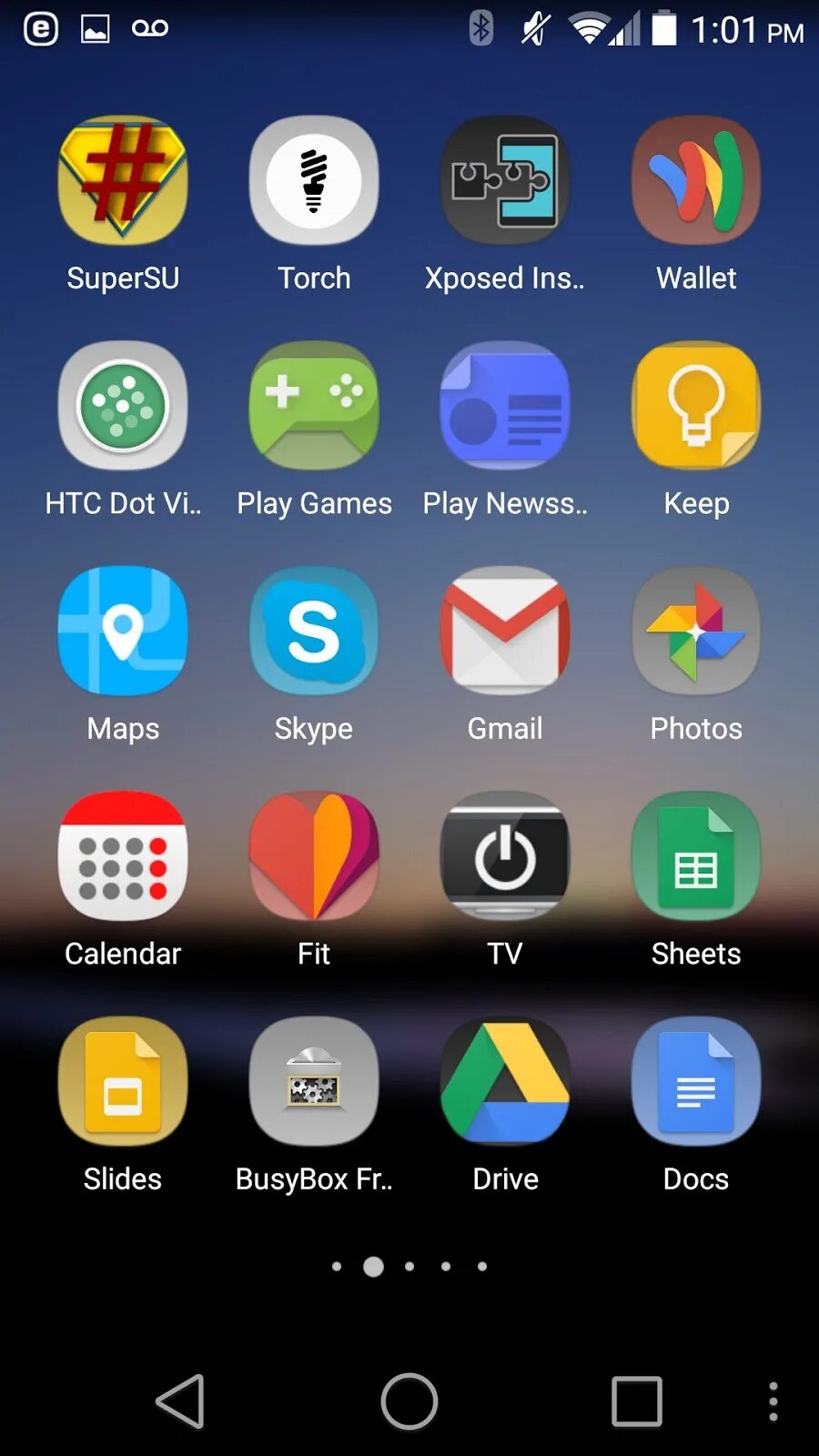The image size is (819, 1456).
Task: Open the TV remote app
Action: [x=505, y=856]
